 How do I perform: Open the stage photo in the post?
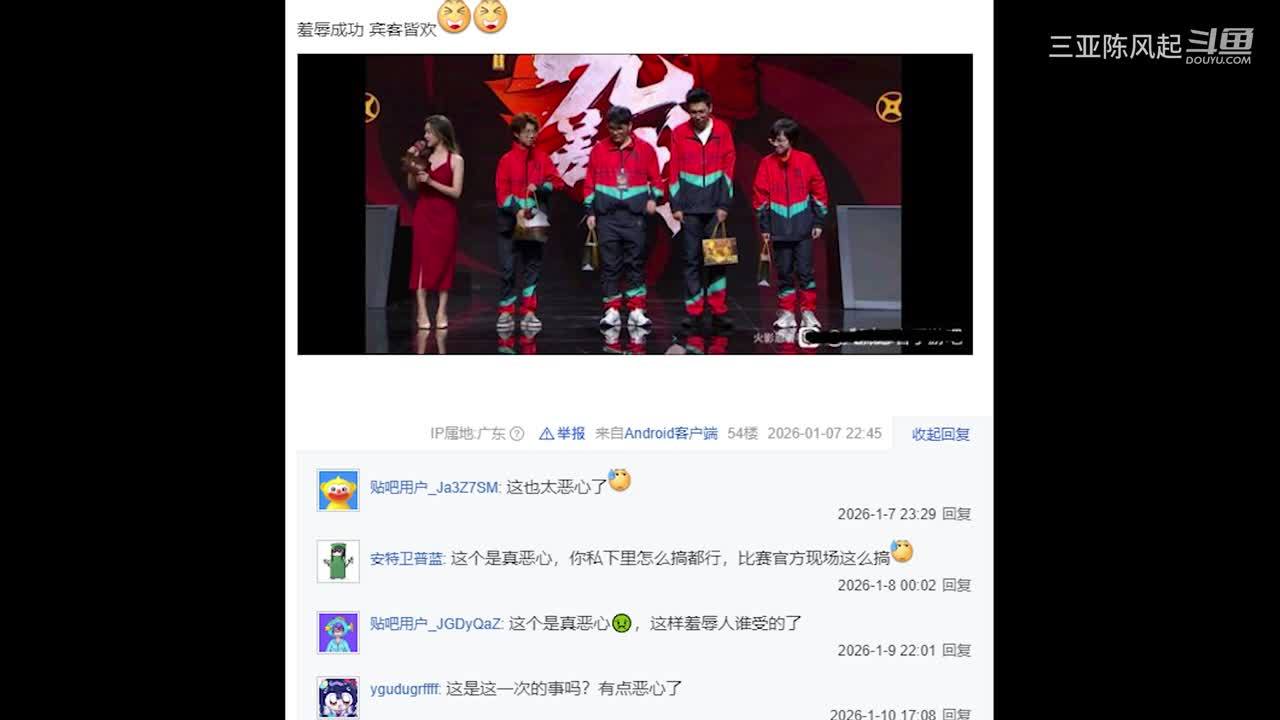click(634, 204)
